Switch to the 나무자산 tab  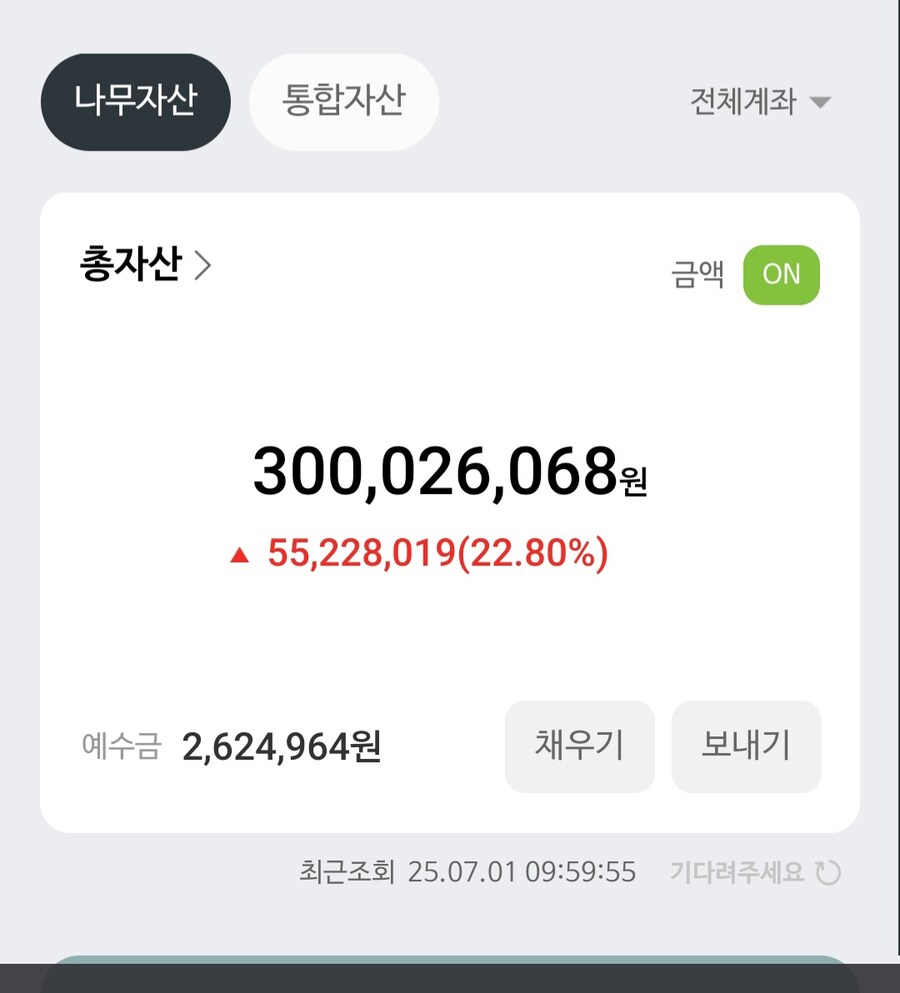coord(135,102)
